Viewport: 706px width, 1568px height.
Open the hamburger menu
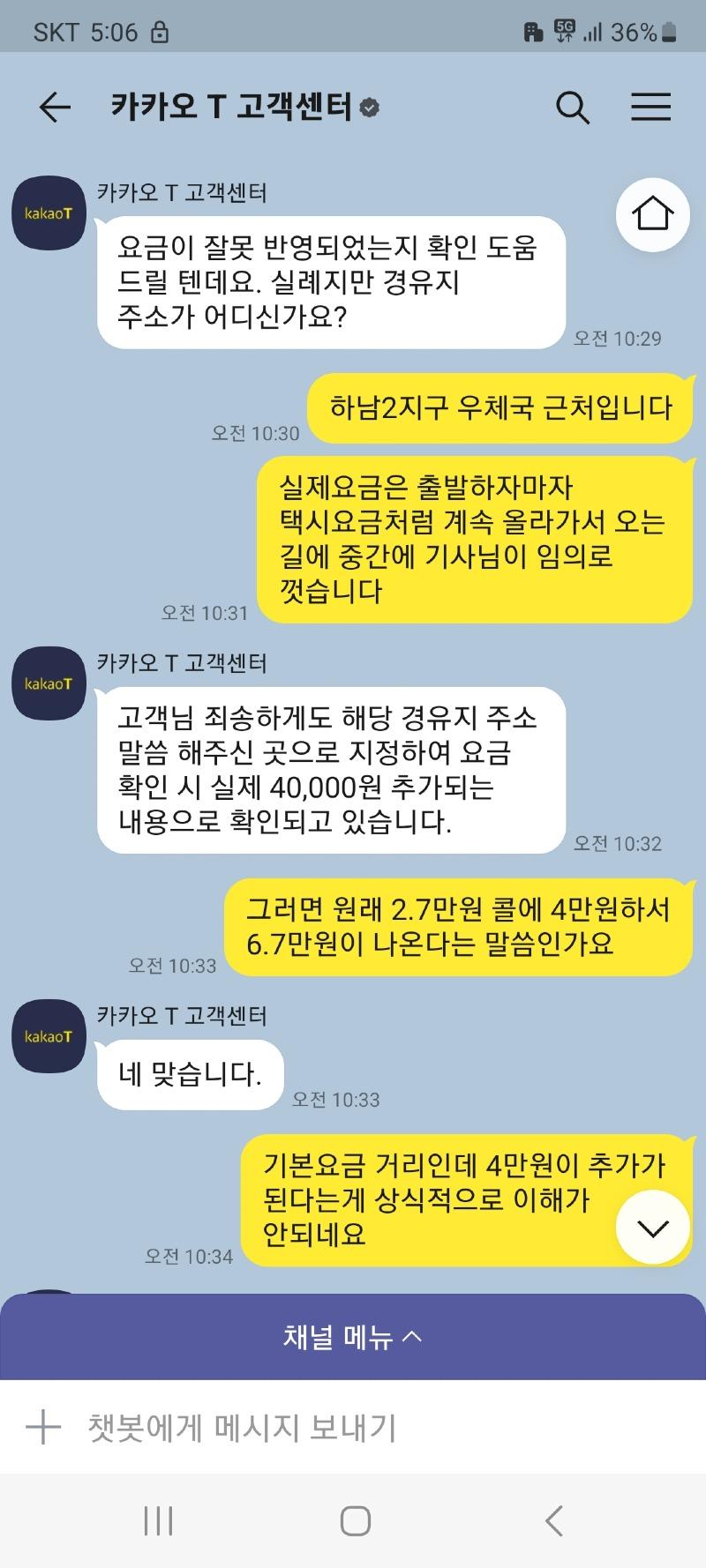point(651,108)
